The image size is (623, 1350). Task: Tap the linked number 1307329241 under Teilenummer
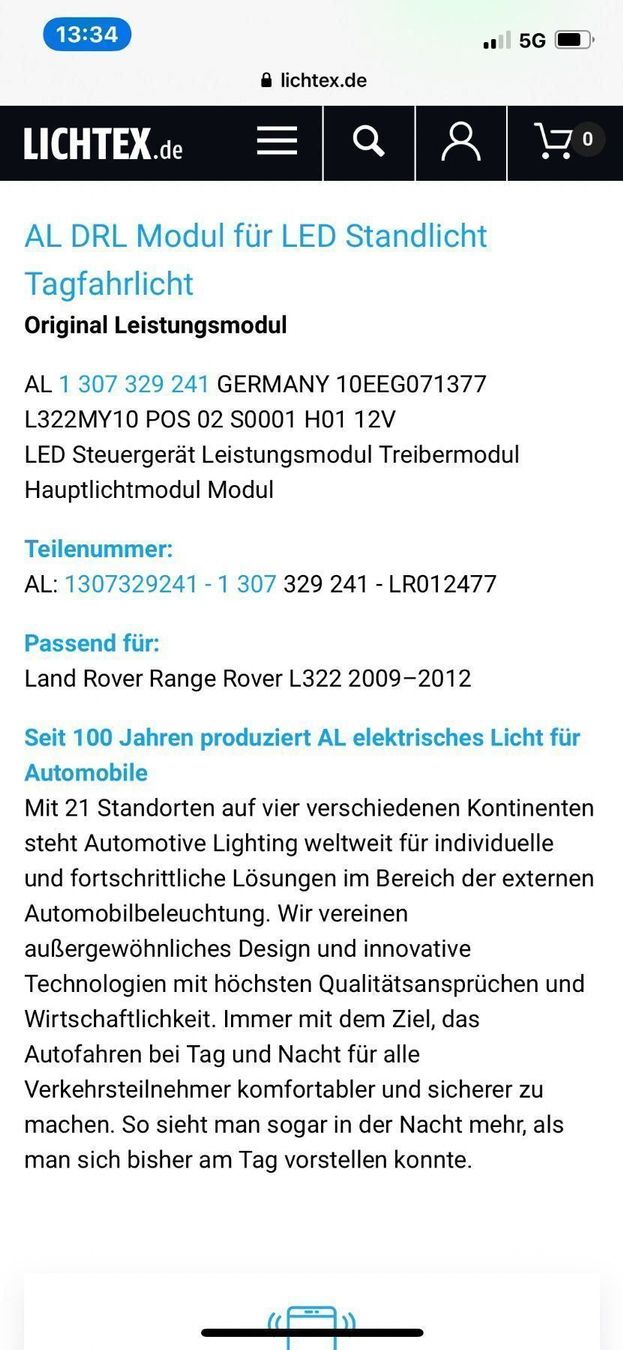pos(131,584)
